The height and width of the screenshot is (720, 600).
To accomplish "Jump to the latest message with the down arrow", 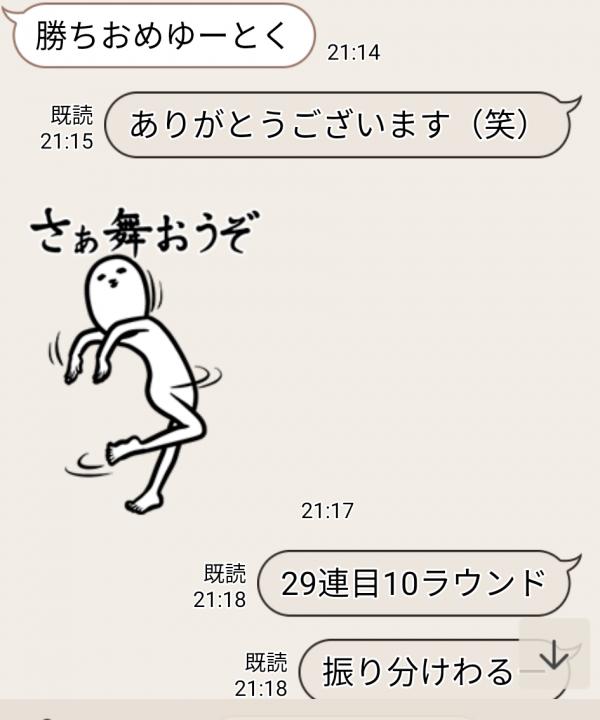I will click(x=553, y=655).
